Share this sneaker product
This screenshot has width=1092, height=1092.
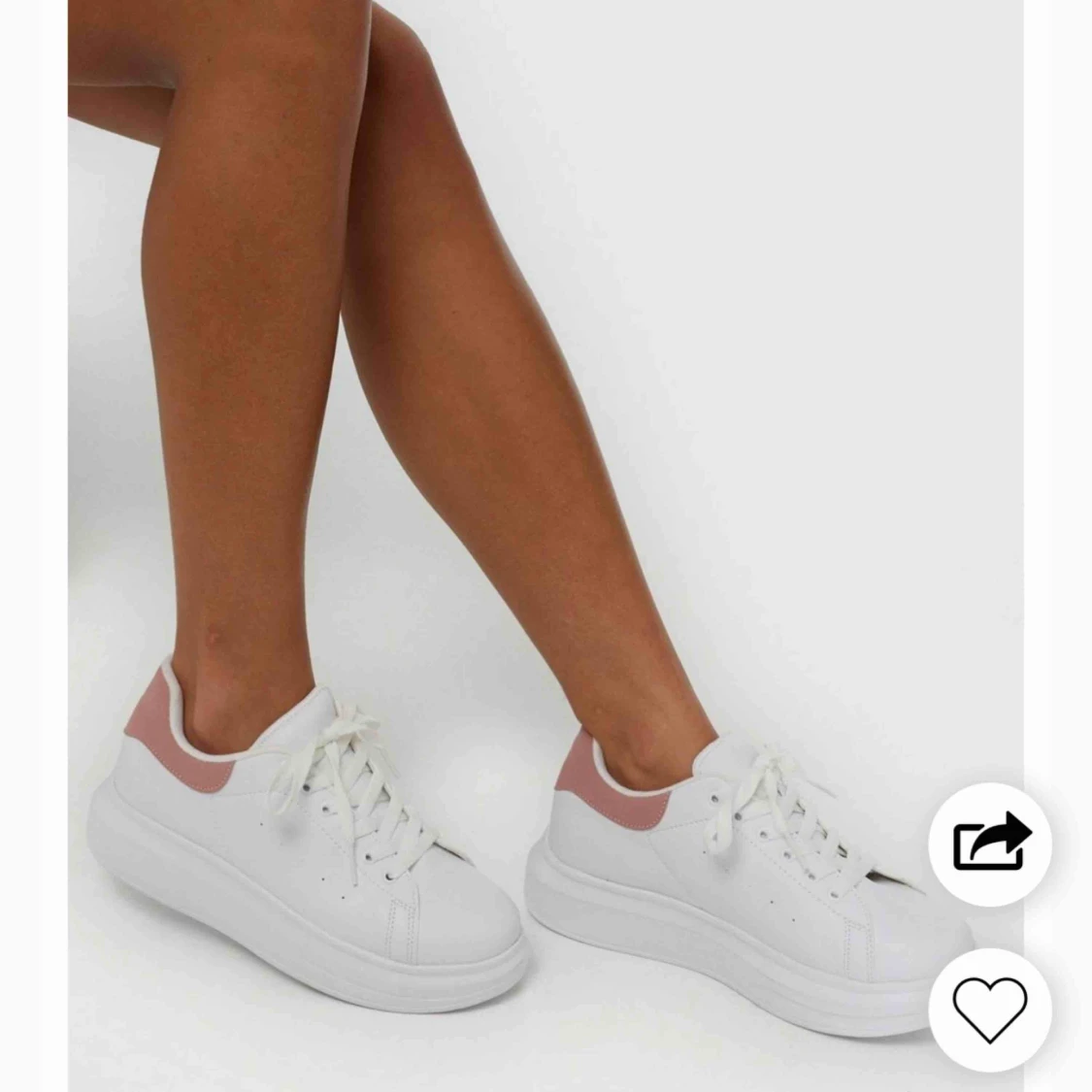tap(990, 844)
